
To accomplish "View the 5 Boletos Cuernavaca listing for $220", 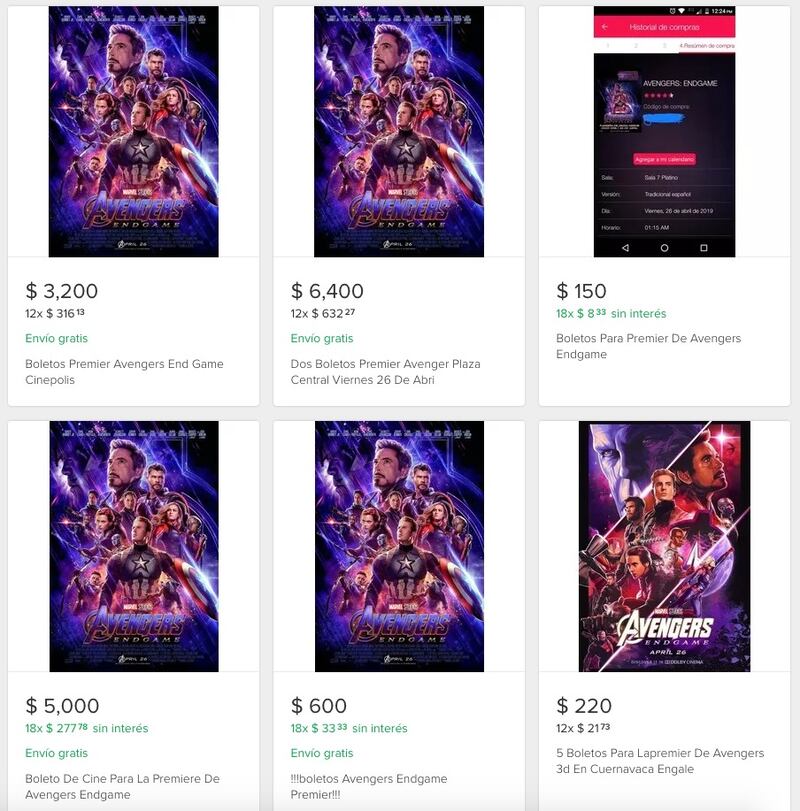I will [659, 760].
